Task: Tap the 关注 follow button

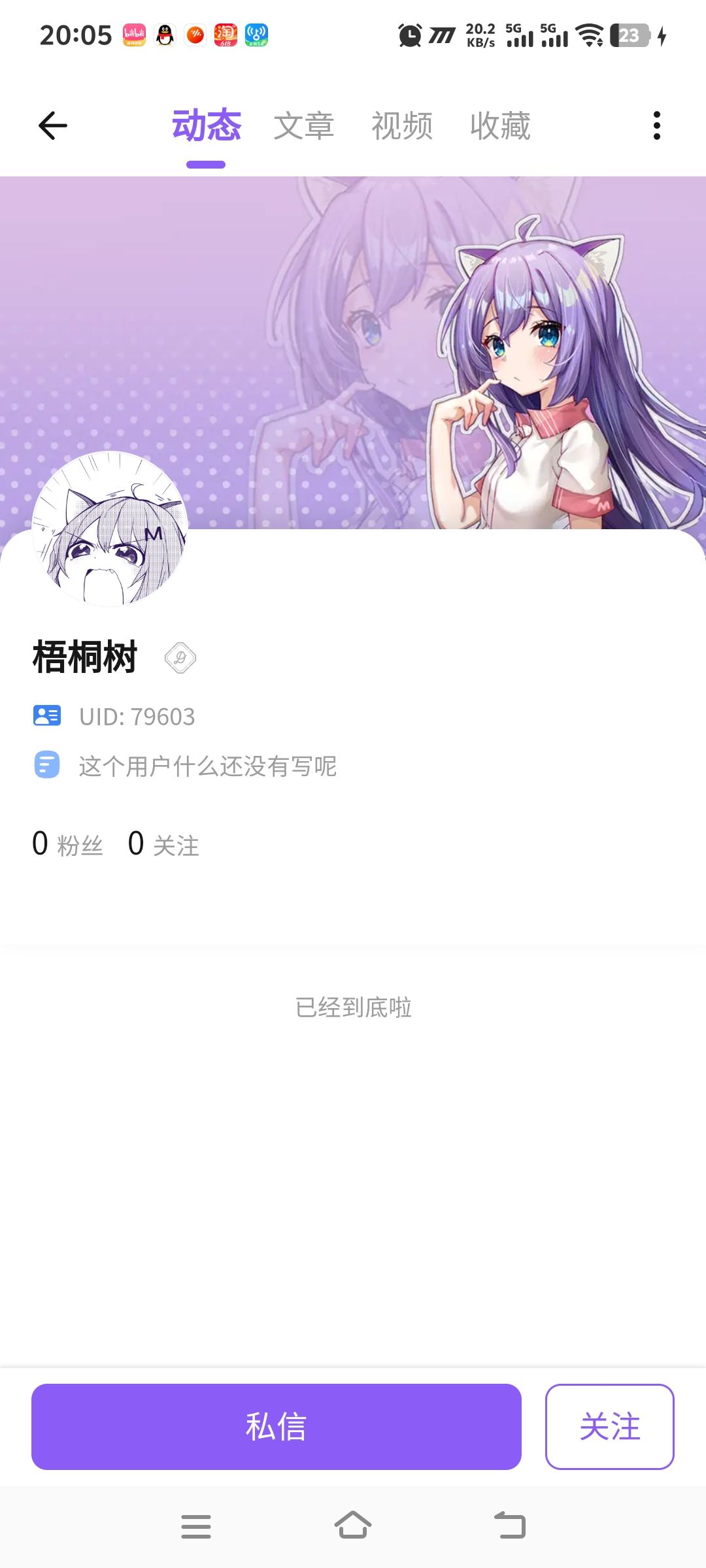Action: (610, 1426)
